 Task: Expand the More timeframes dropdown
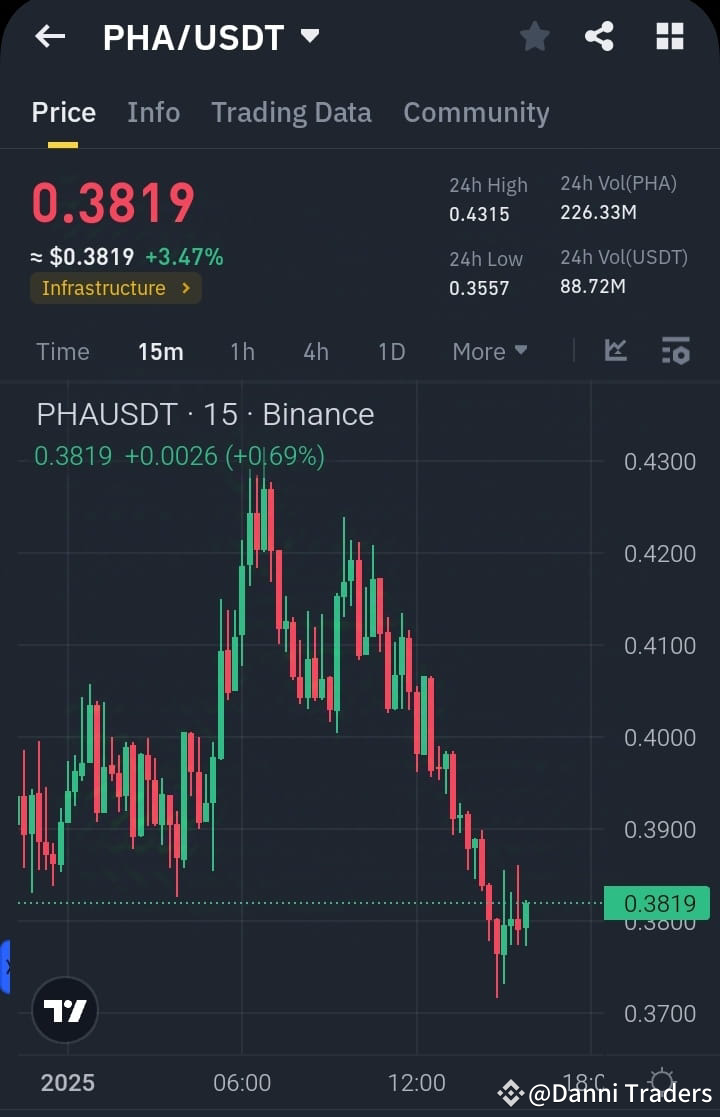coord(489,351)
